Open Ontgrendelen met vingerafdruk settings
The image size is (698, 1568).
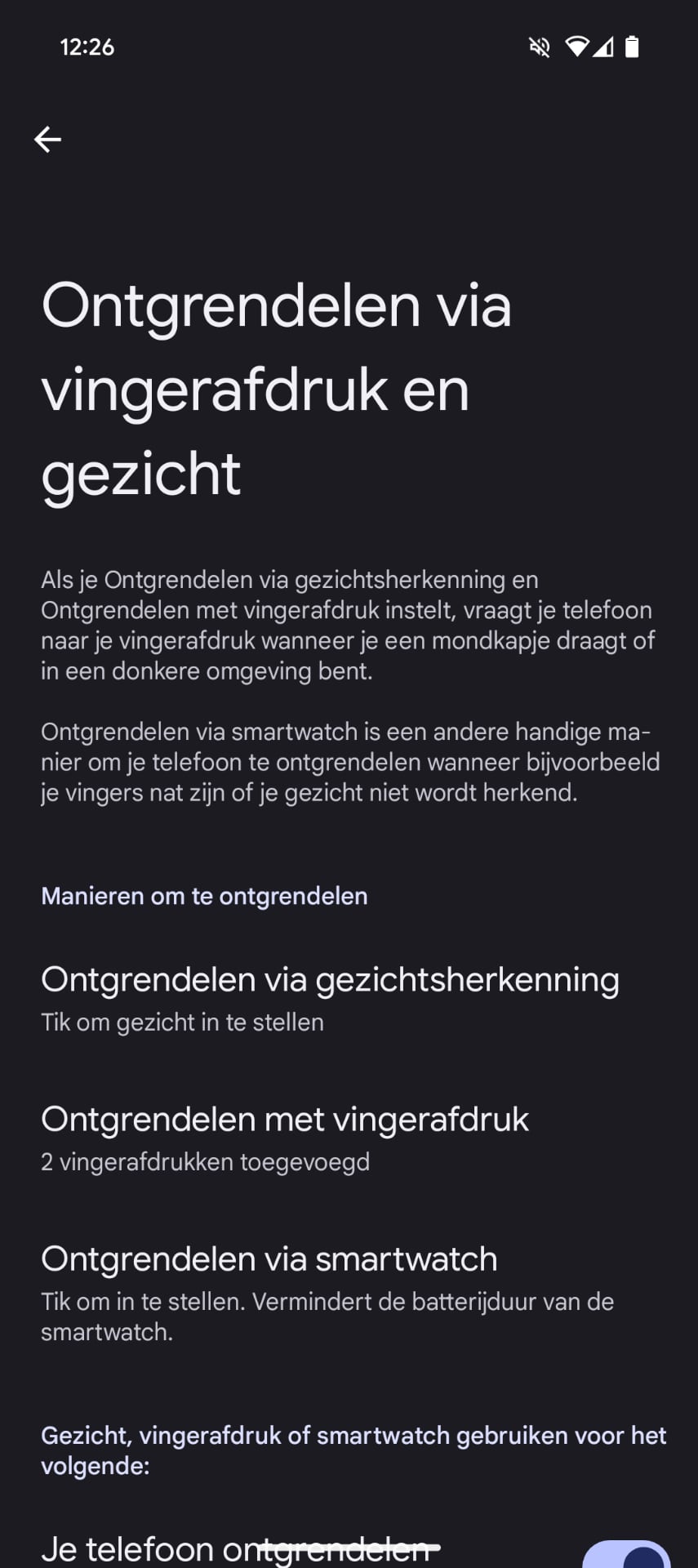(286, 1138)
